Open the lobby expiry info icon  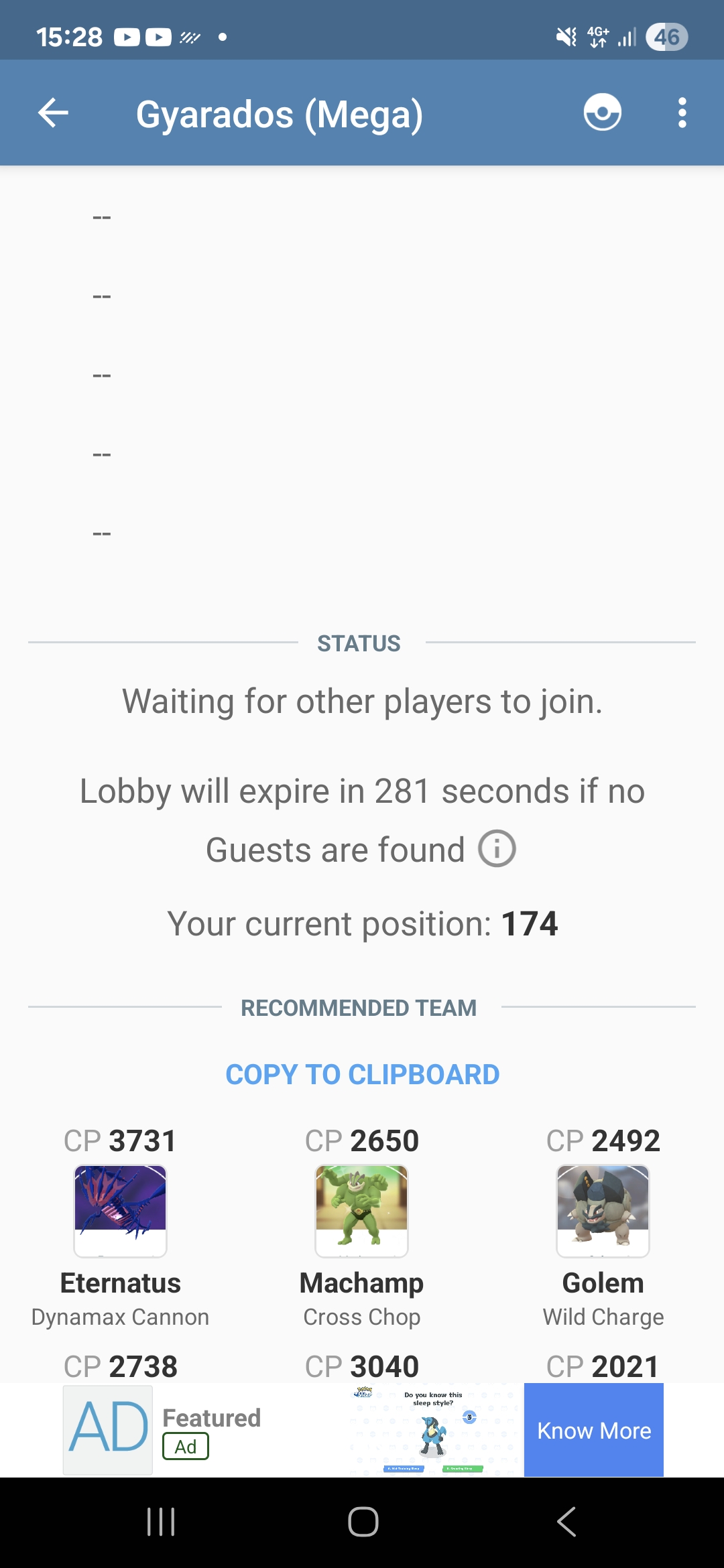click(x=497, y=849)
